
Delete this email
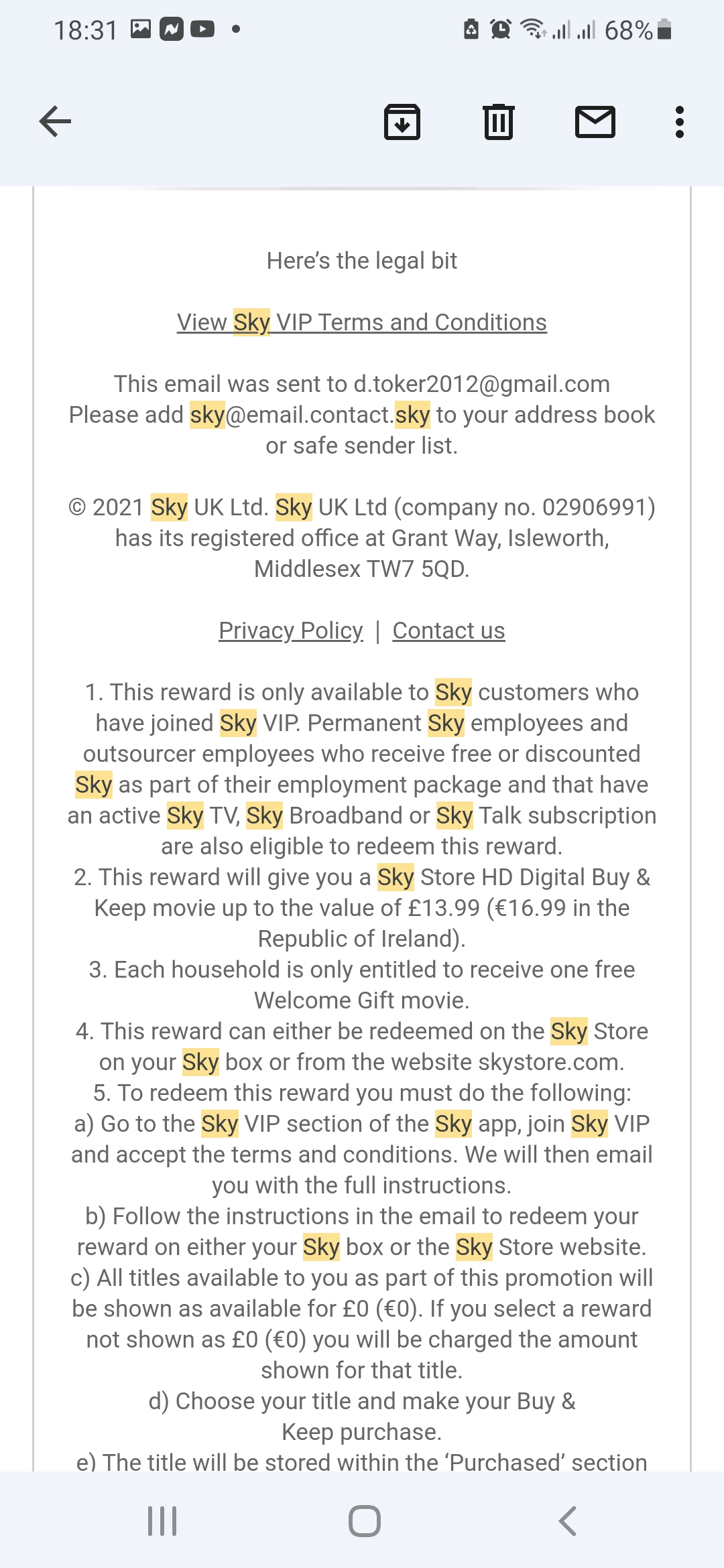(x=498, y=122)
